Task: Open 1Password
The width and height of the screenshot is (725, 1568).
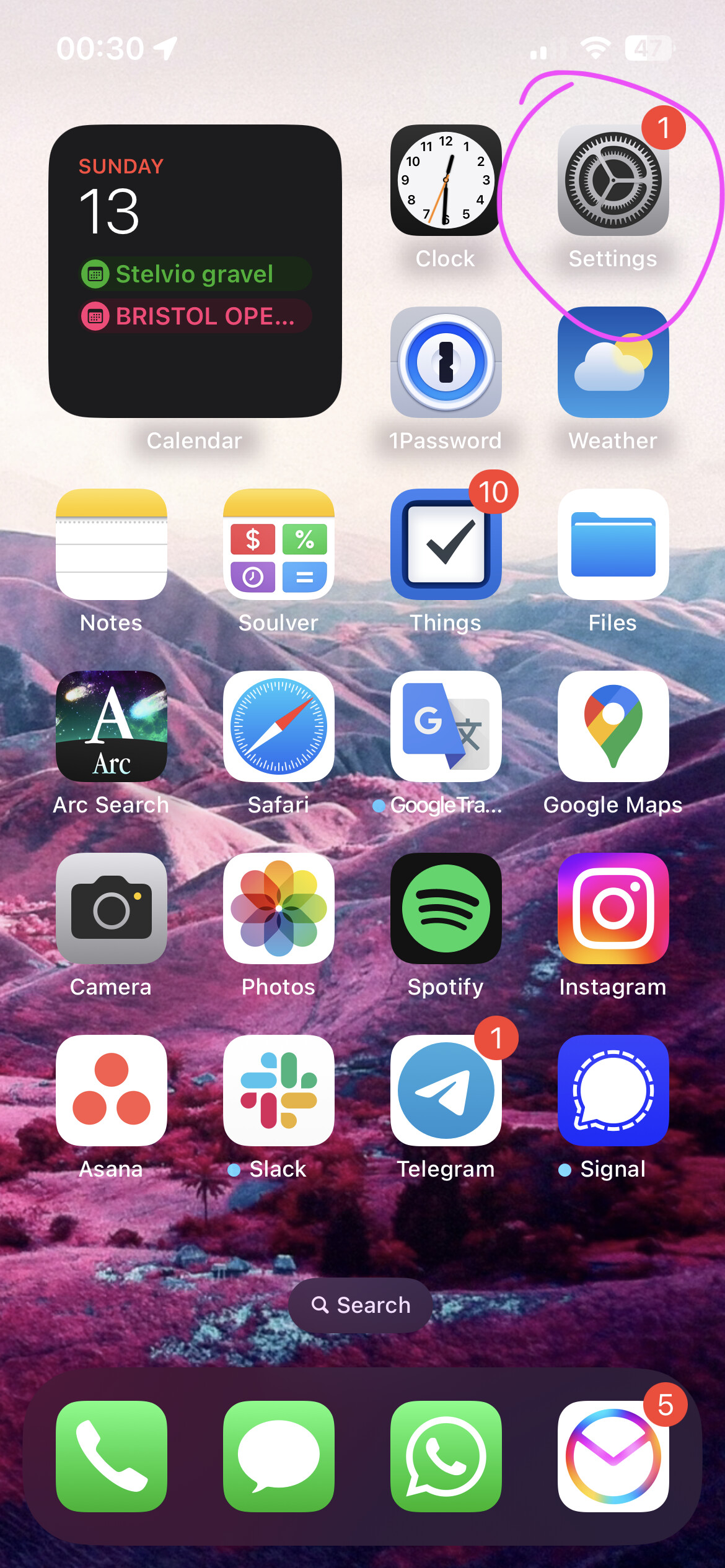Action: click(446, 362)
